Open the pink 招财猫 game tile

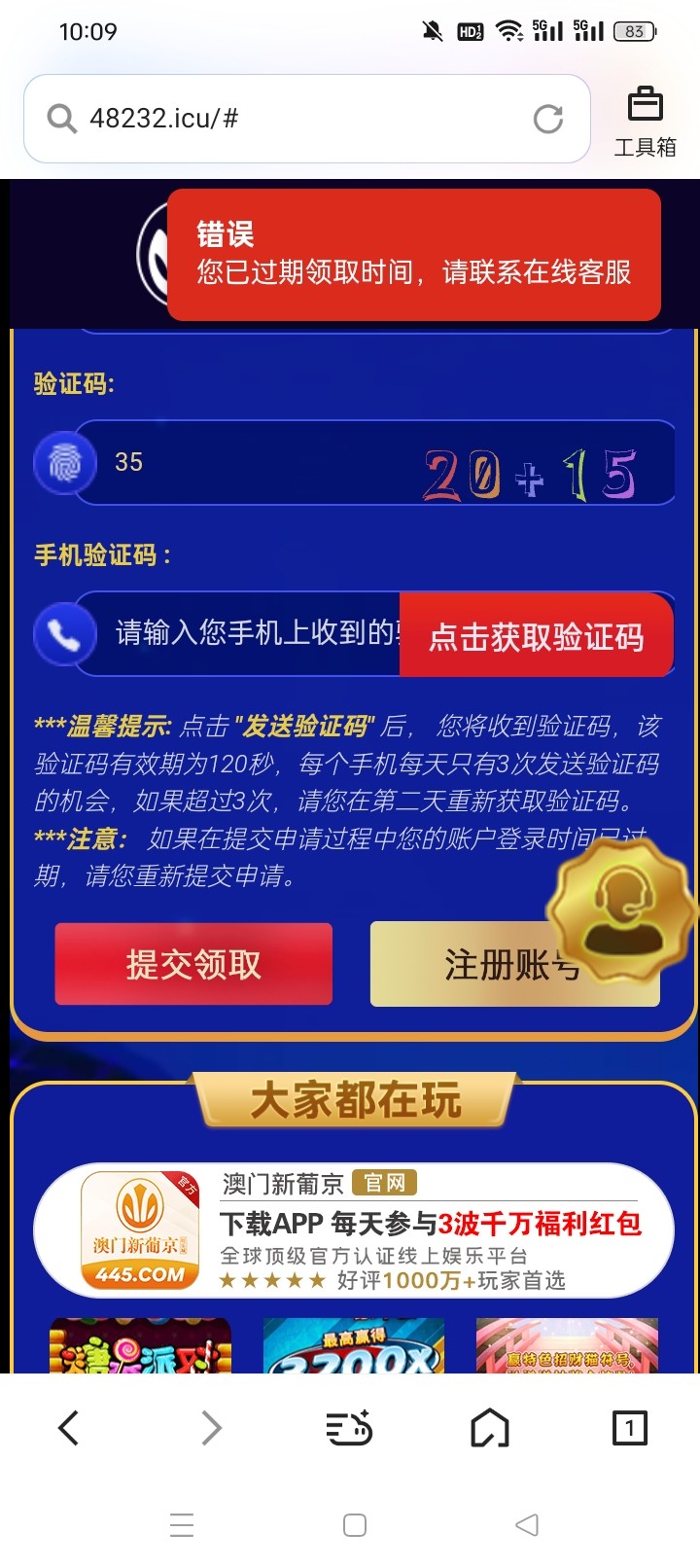click(567, 1347)
